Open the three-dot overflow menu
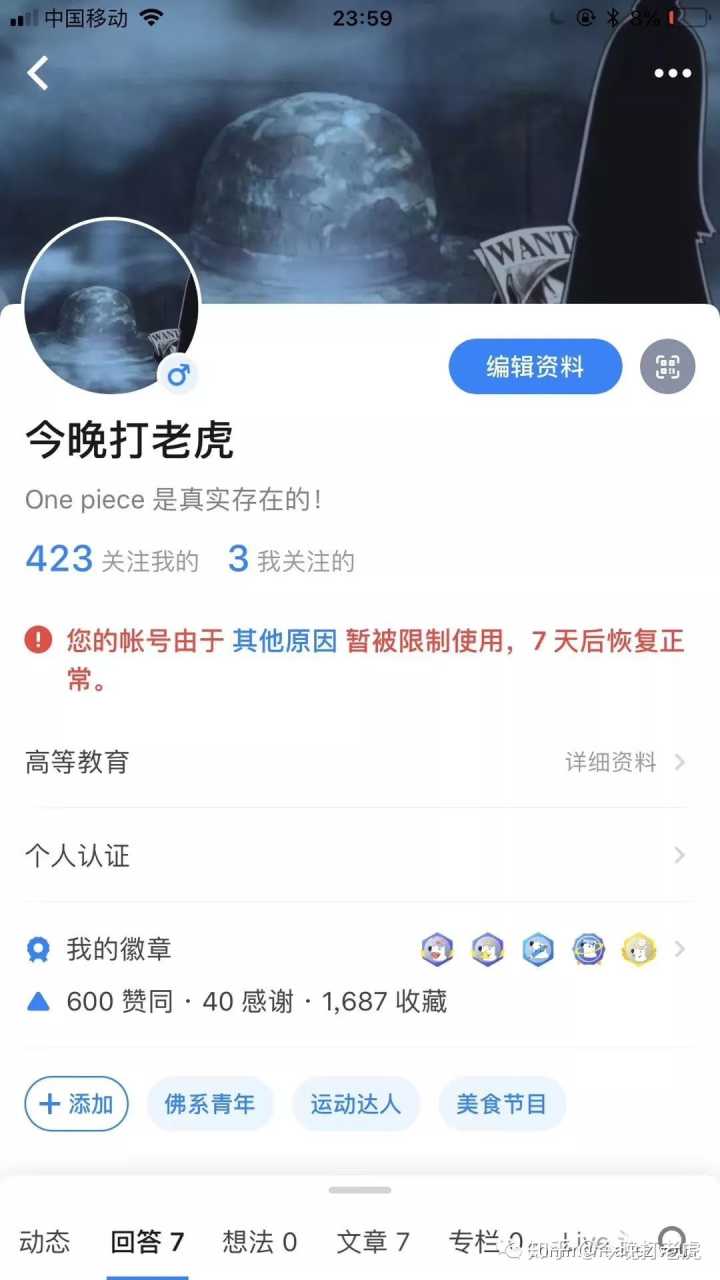Viewport: 720px width, 1280px height. (672, 73)
